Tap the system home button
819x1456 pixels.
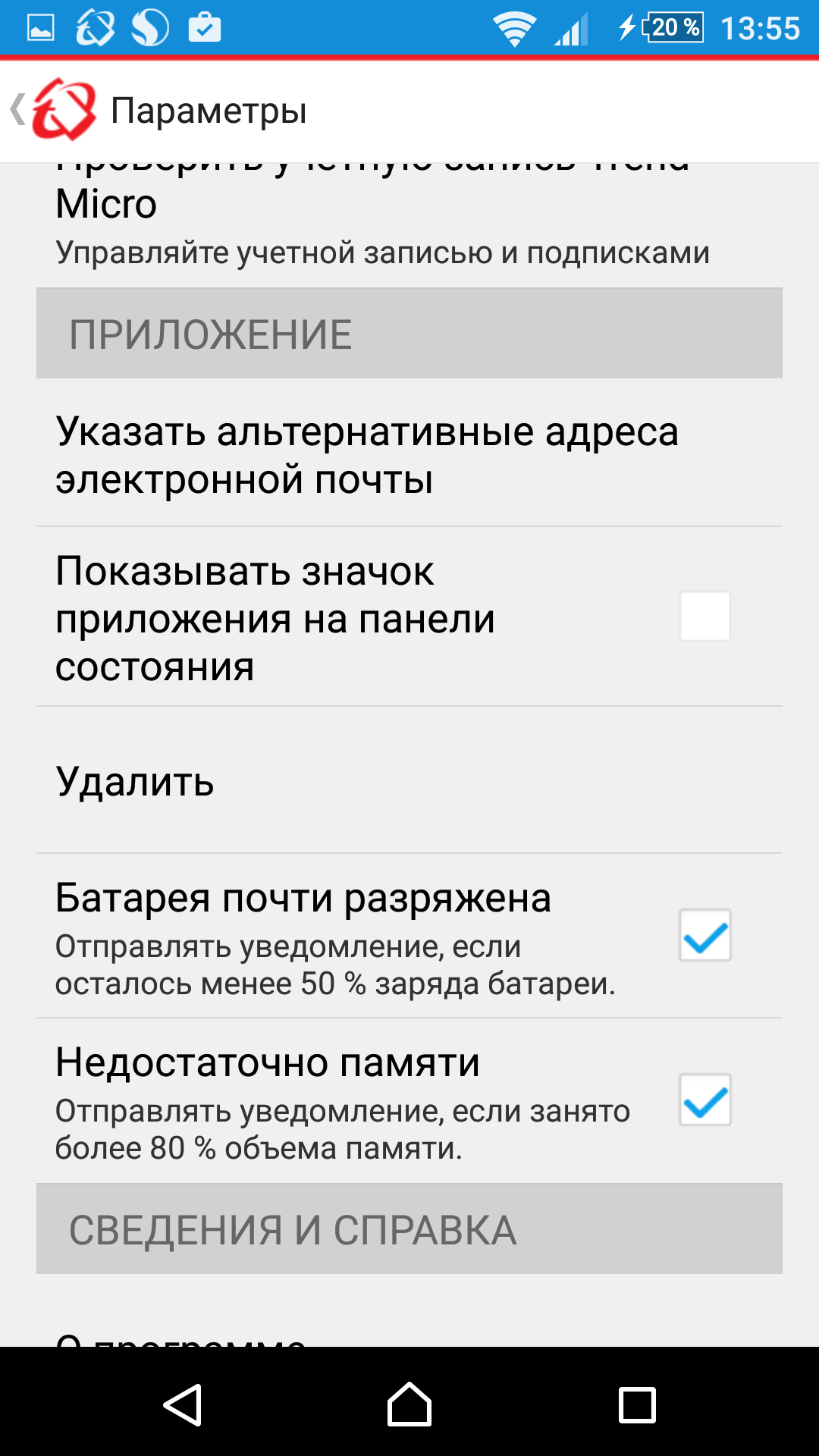[x=409, y=1404]
